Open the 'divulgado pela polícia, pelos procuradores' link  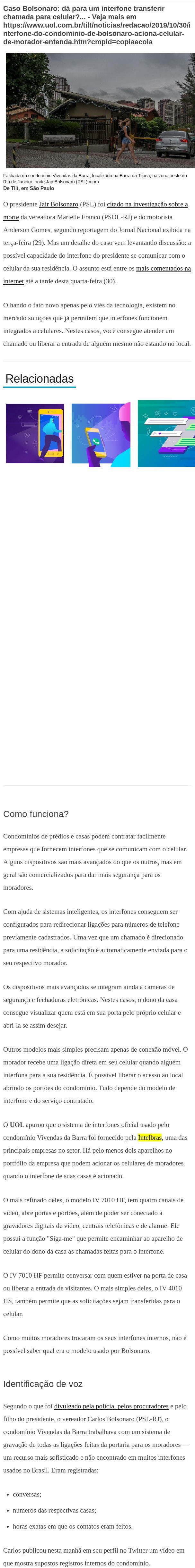pyautogui.click(x=111, y=1406)
